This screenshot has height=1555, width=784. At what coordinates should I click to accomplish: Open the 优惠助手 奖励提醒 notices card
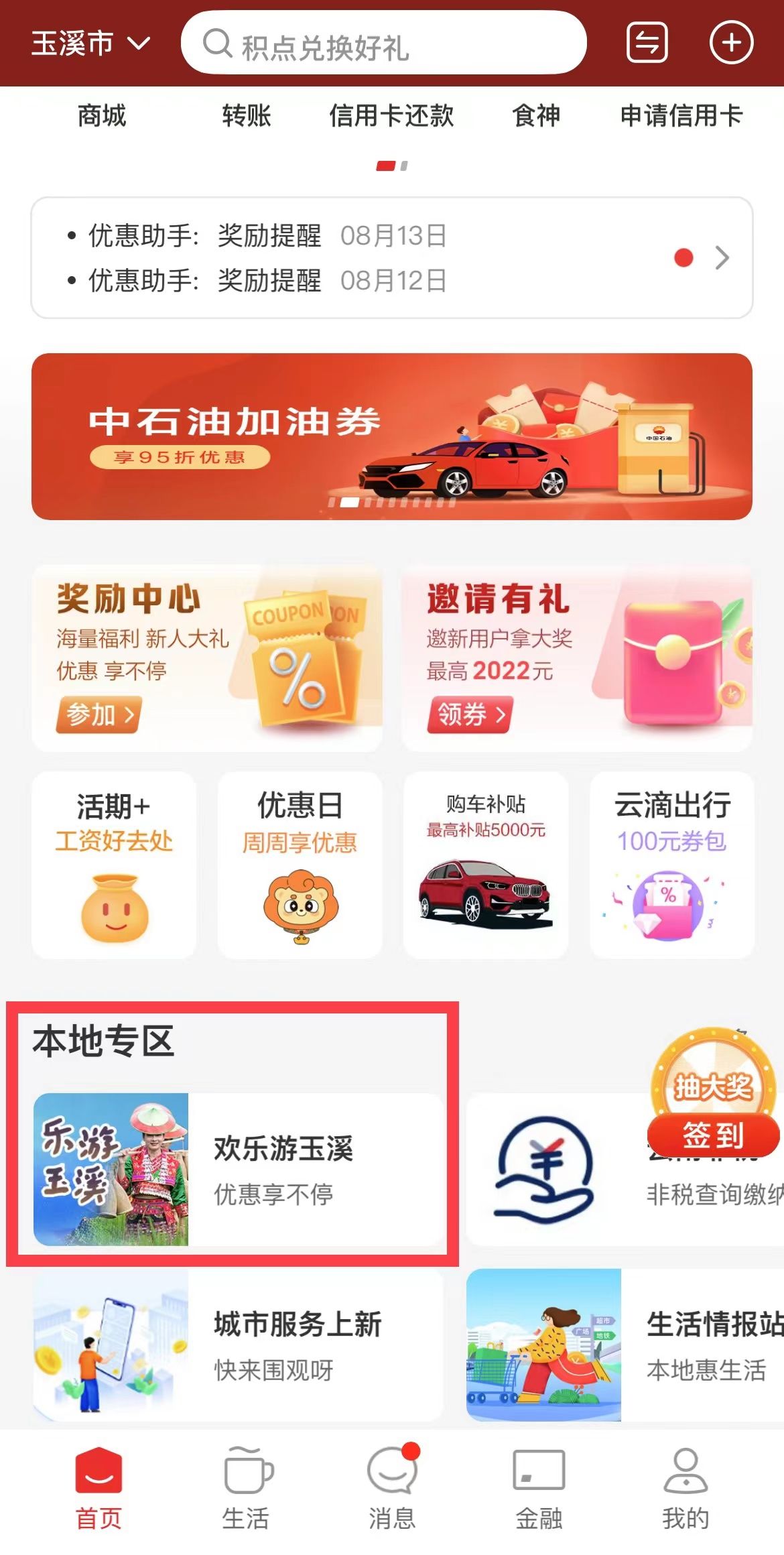point(391,258)
